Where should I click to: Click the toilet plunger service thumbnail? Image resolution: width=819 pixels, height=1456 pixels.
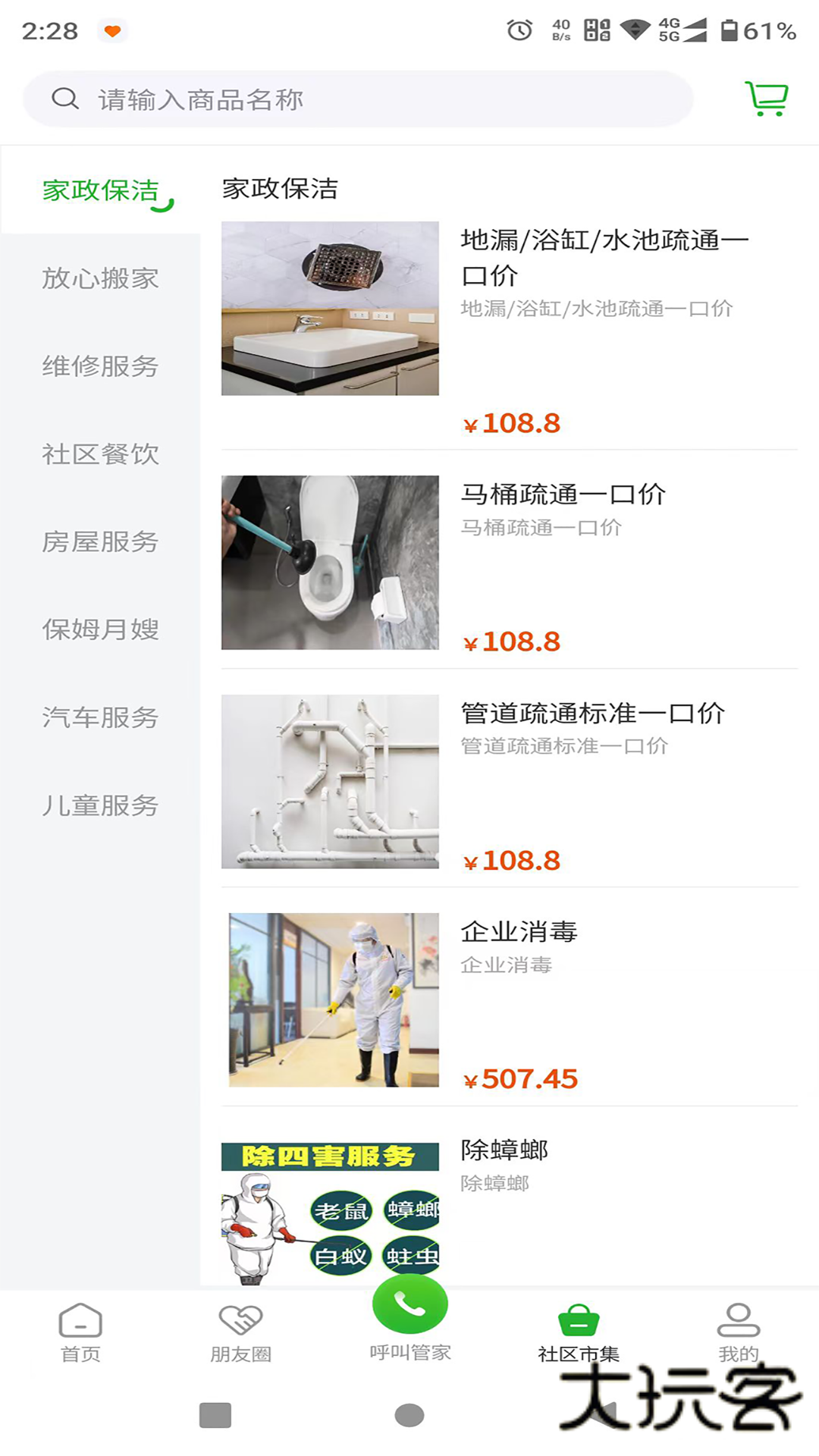pyautogui.click(x=329, y=563)
